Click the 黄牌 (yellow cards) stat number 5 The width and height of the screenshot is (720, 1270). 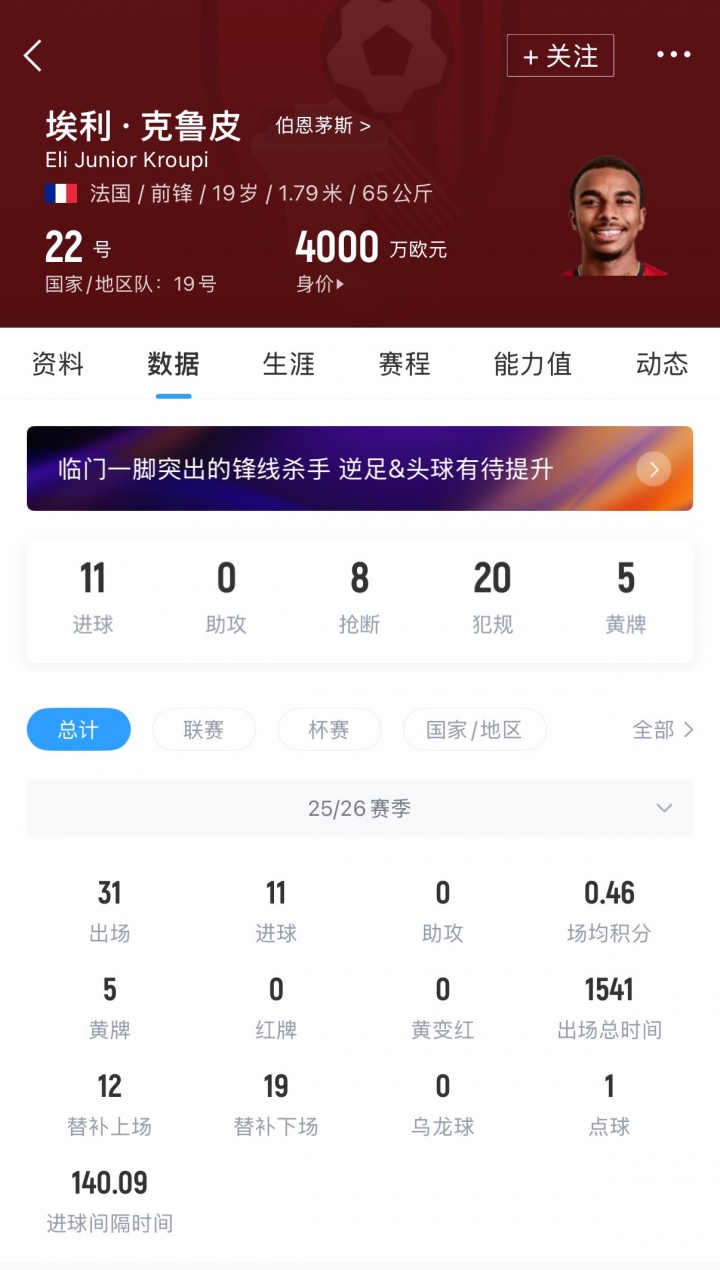point(626,578)
